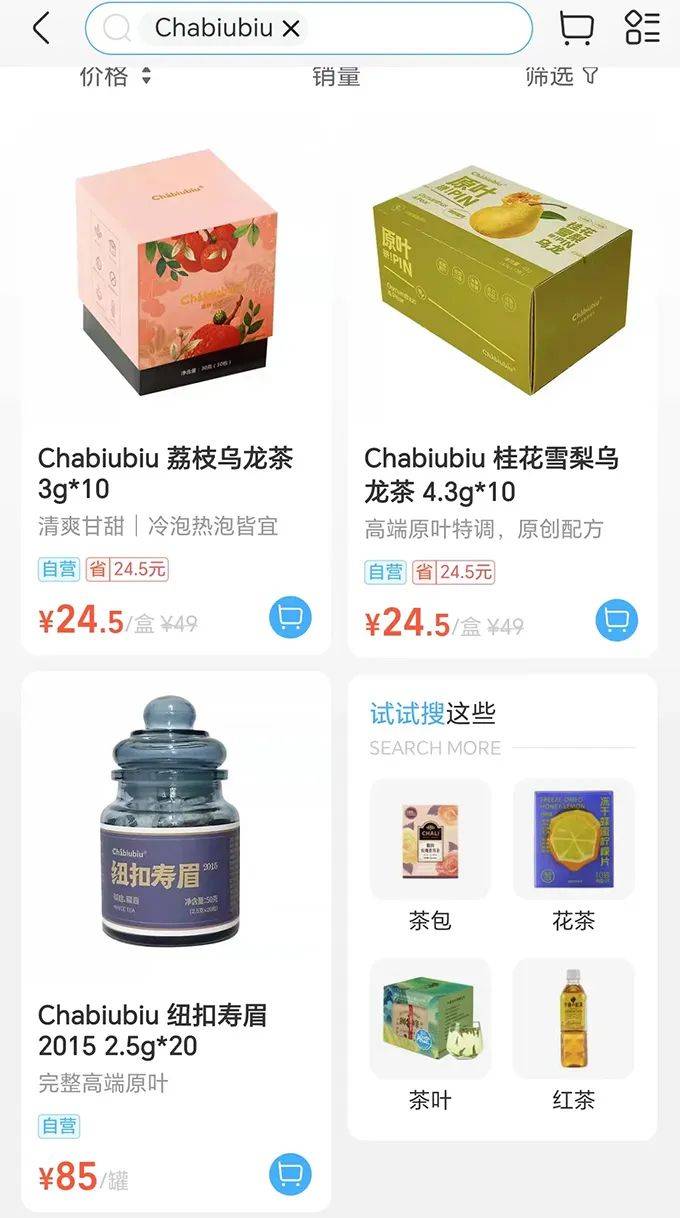The width and height of the screenshot is (680, 1218).
Task: Clear the Chabiubiu search term
Action: click(x=291, y=29)
